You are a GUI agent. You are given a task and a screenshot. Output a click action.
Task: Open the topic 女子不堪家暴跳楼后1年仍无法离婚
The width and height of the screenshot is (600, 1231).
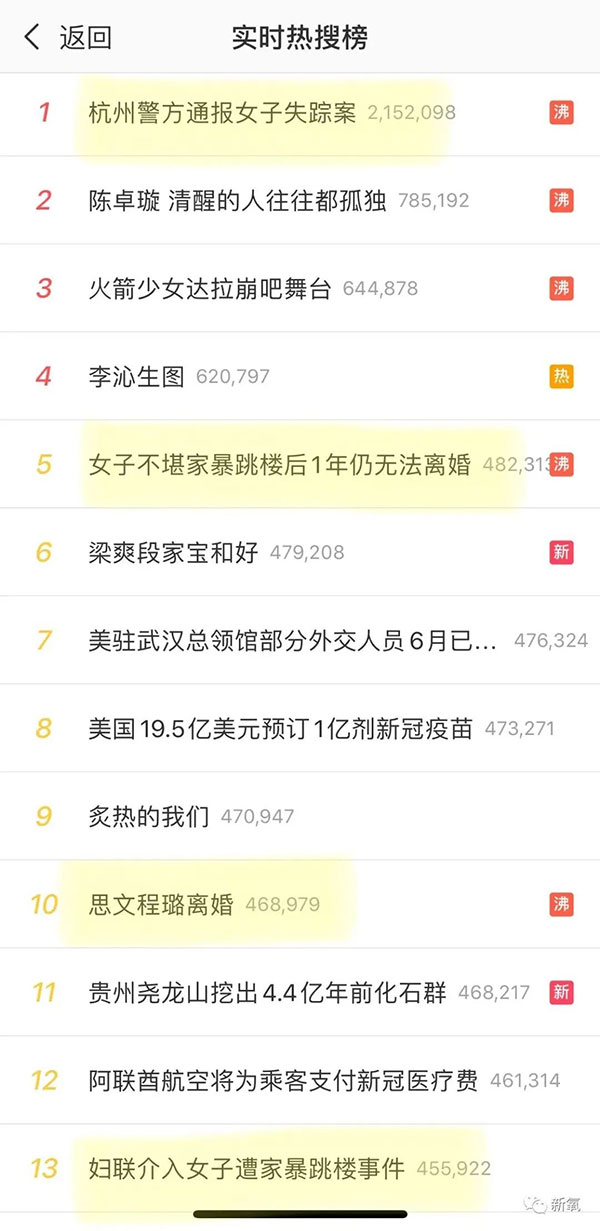point(279,465)
